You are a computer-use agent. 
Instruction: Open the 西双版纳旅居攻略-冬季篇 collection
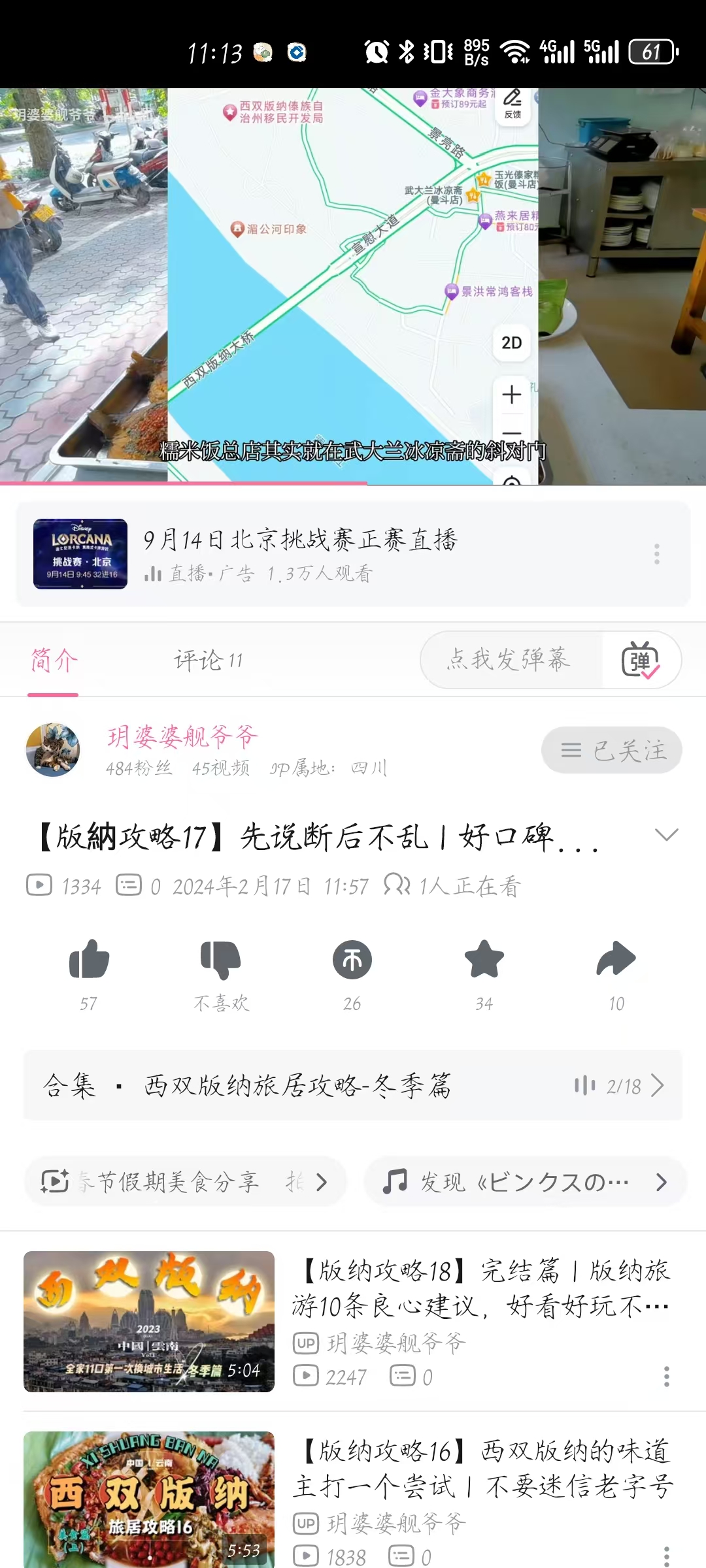[x=353, y=1086]
